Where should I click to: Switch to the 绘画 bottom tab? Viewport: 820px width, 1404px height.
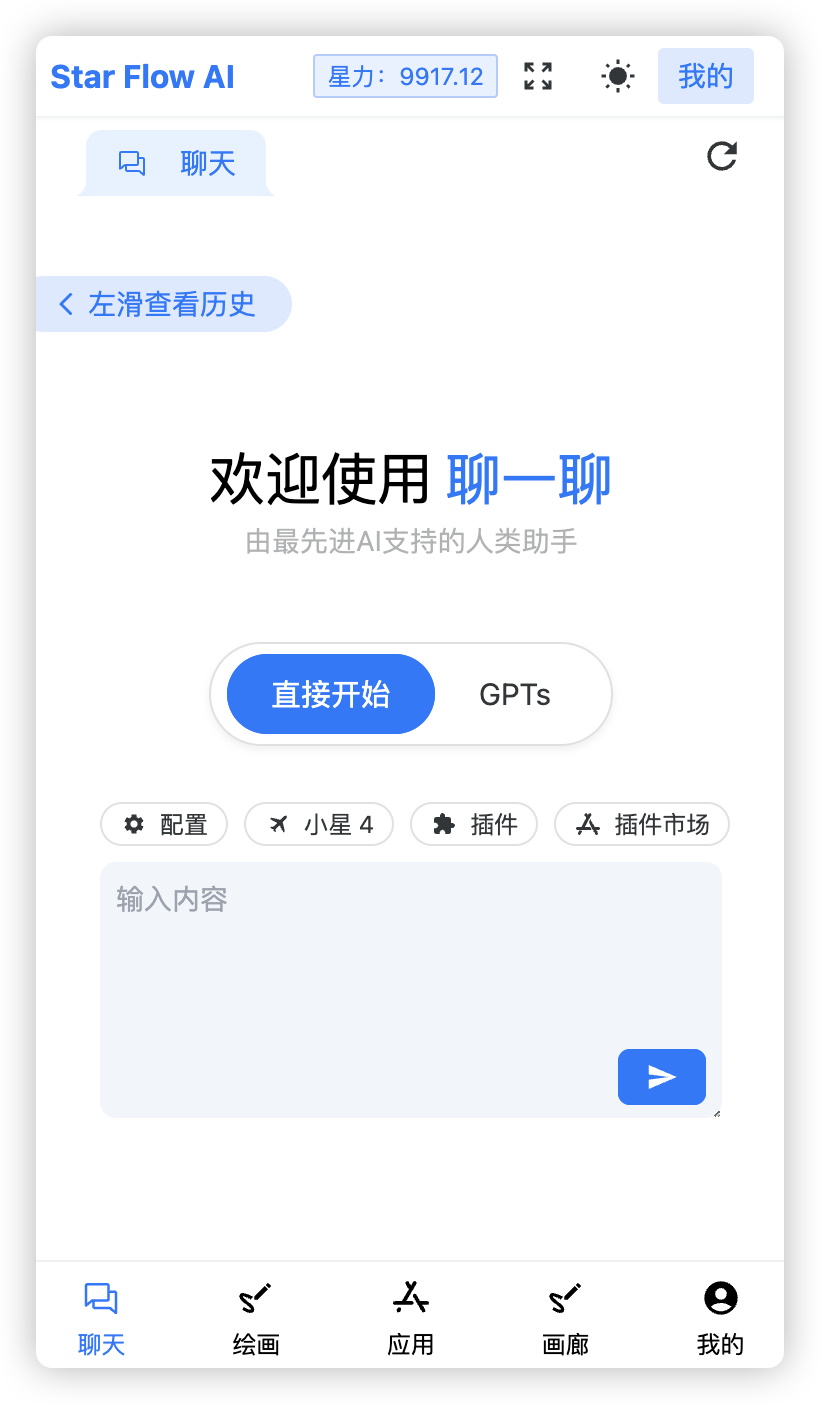click(x=256, y=1318)
